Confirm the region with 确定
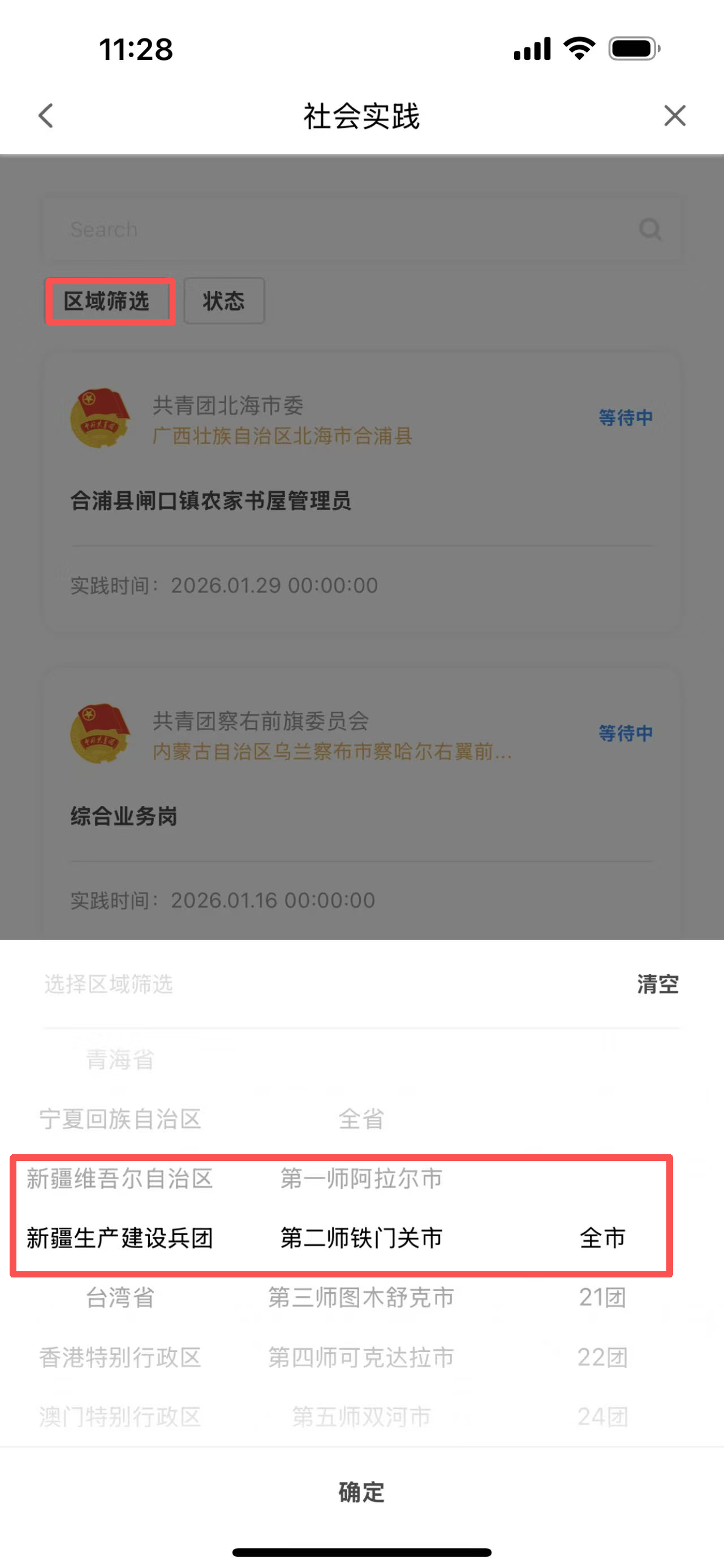724x1568 pixels. (361, 1492)
